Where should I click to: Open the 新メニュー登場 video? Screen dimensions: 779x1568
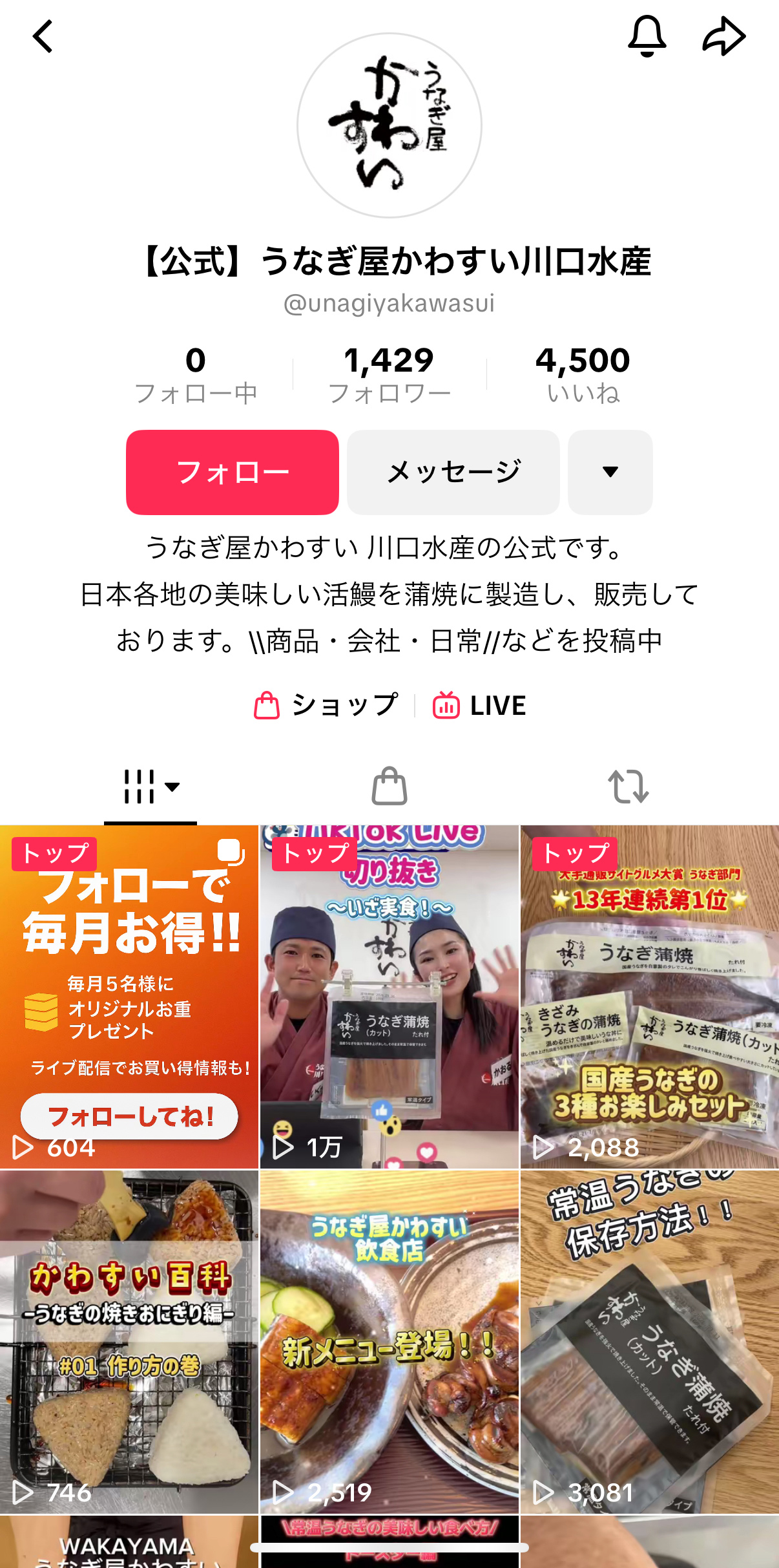click(389, 1341)
